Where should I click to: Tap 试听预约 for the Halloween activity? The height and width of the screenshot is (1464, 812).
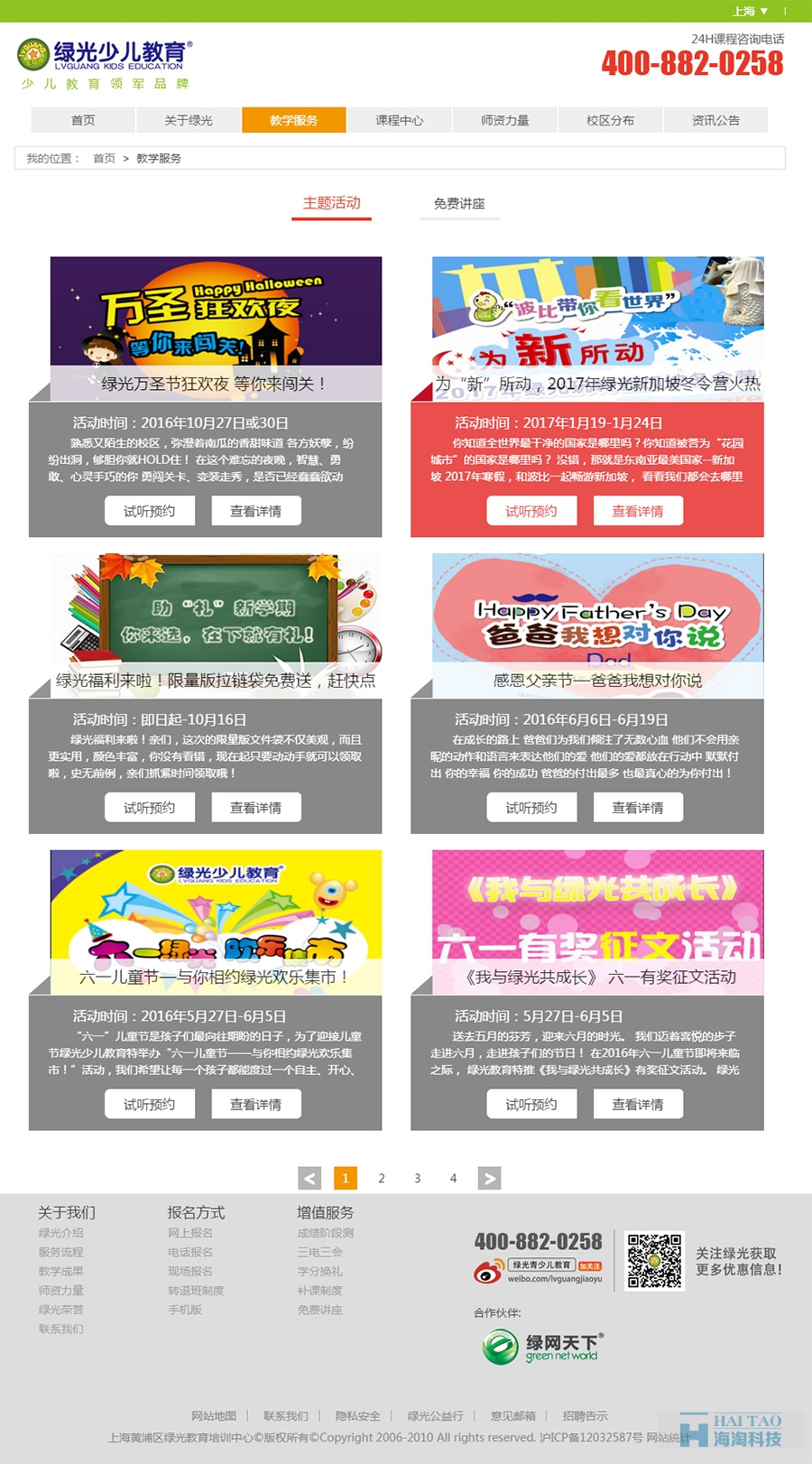point(150,511)
